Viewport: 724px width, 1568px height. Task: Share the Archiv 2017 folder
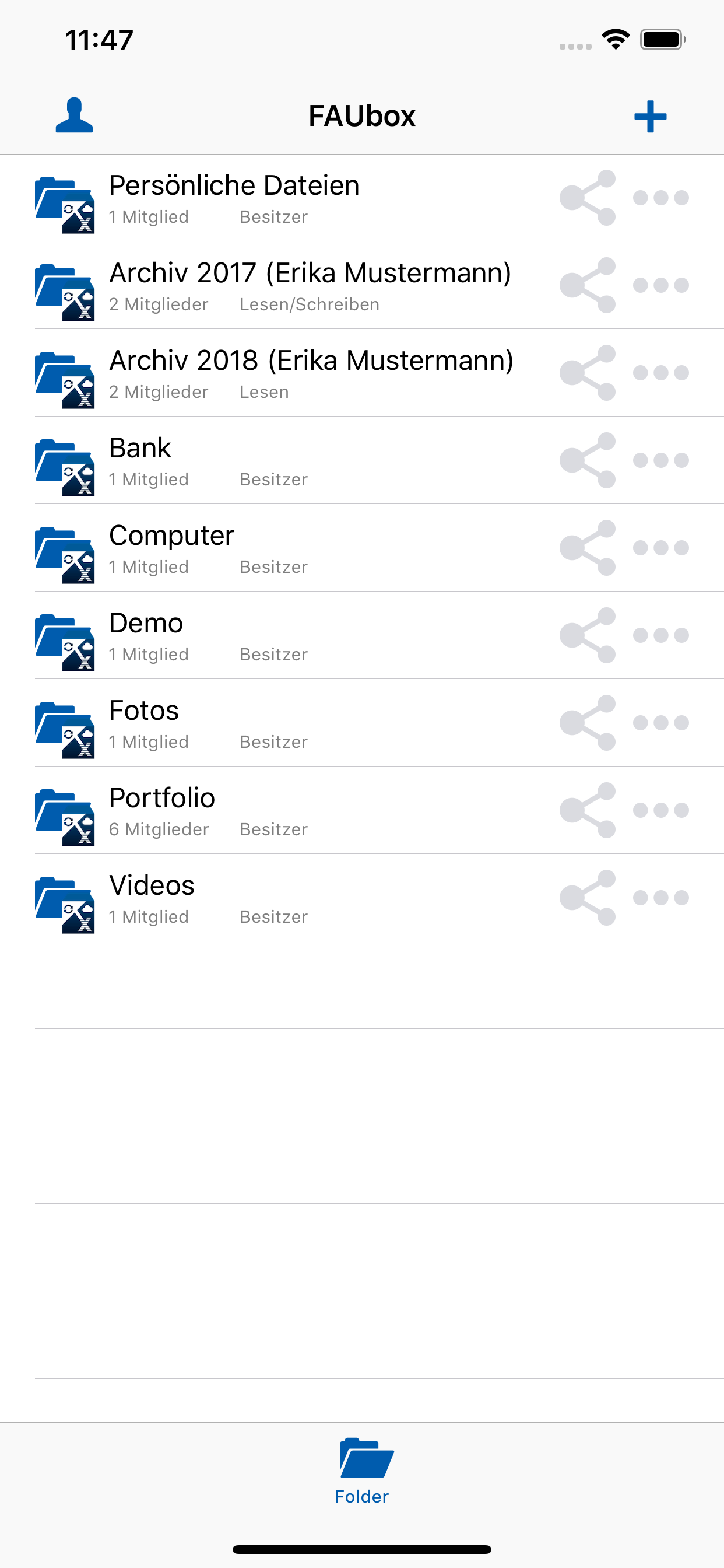[x=588, y=285]
